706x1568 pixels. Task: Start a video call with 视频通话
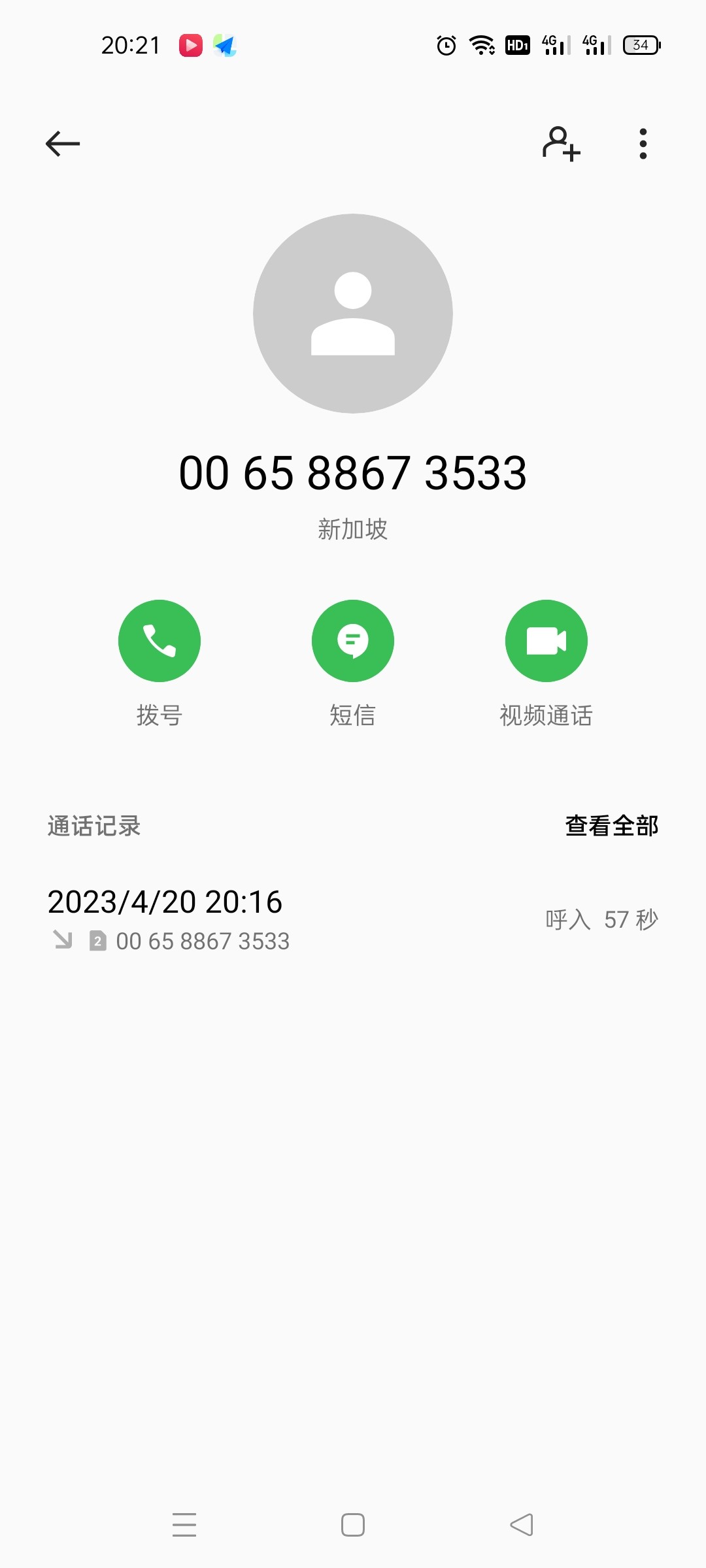click(x=546, y=641)
